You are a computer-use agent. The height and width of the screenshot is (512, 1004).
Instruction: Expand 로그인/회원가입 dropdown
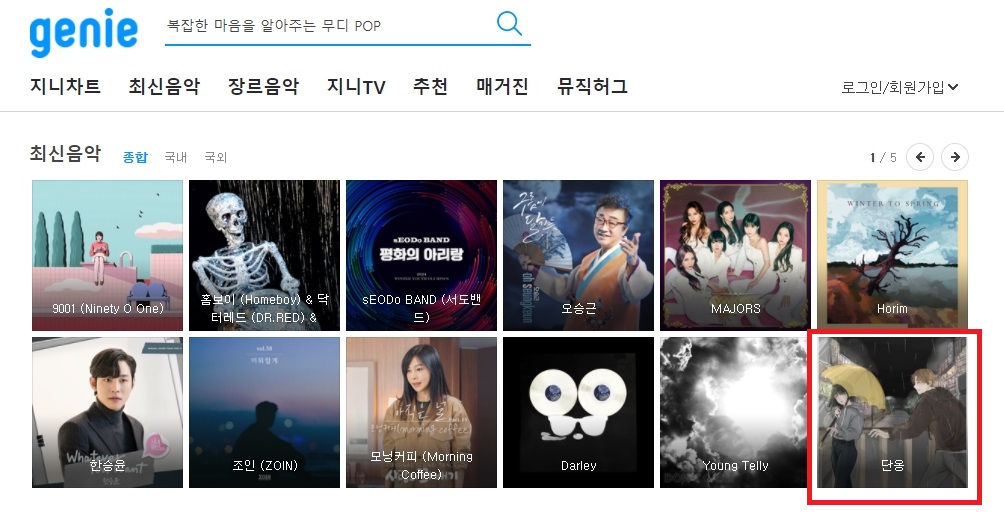[x=899, y=87]
